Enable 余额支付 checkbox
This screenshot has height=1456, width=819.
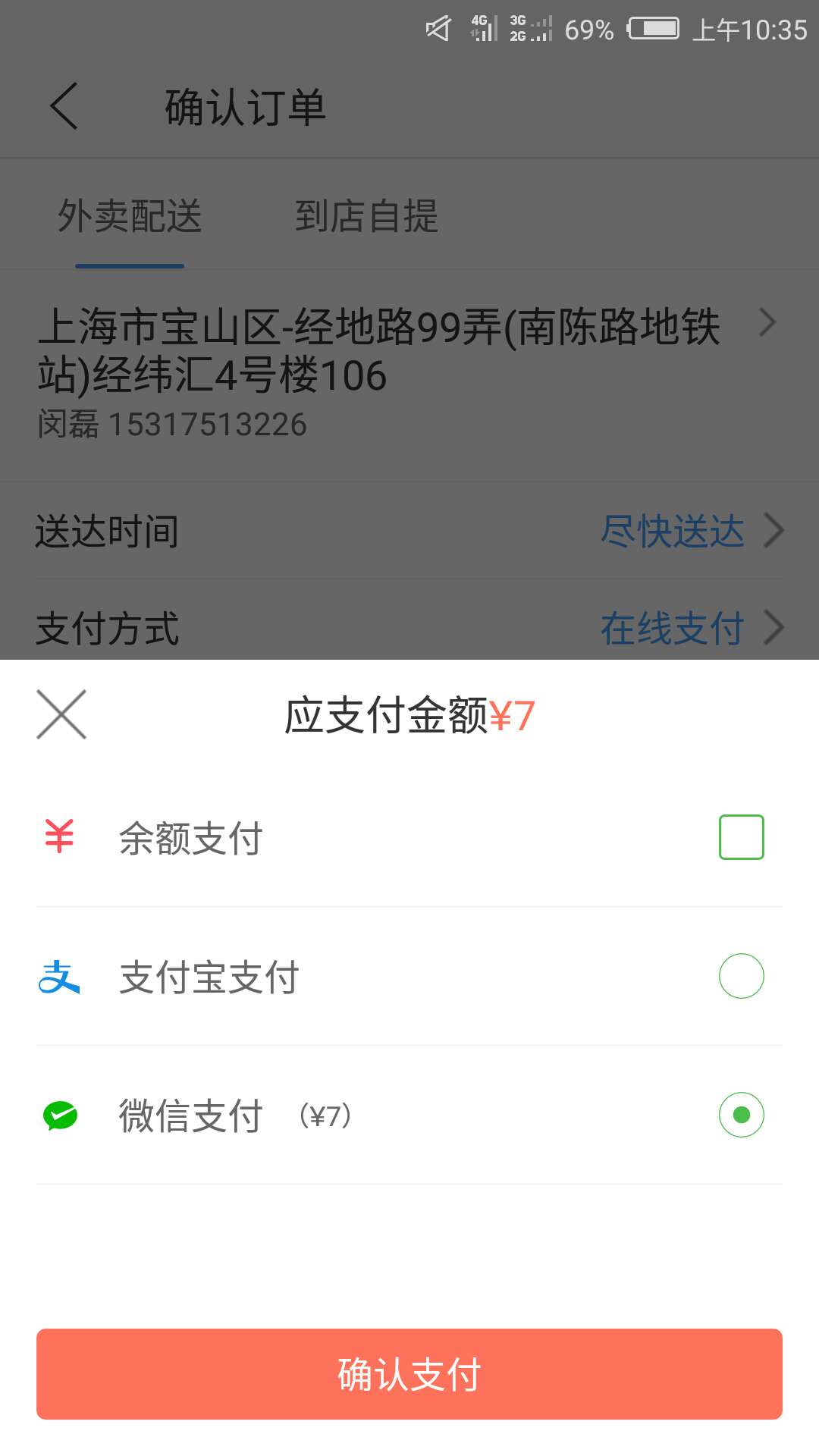coord(741,836)
